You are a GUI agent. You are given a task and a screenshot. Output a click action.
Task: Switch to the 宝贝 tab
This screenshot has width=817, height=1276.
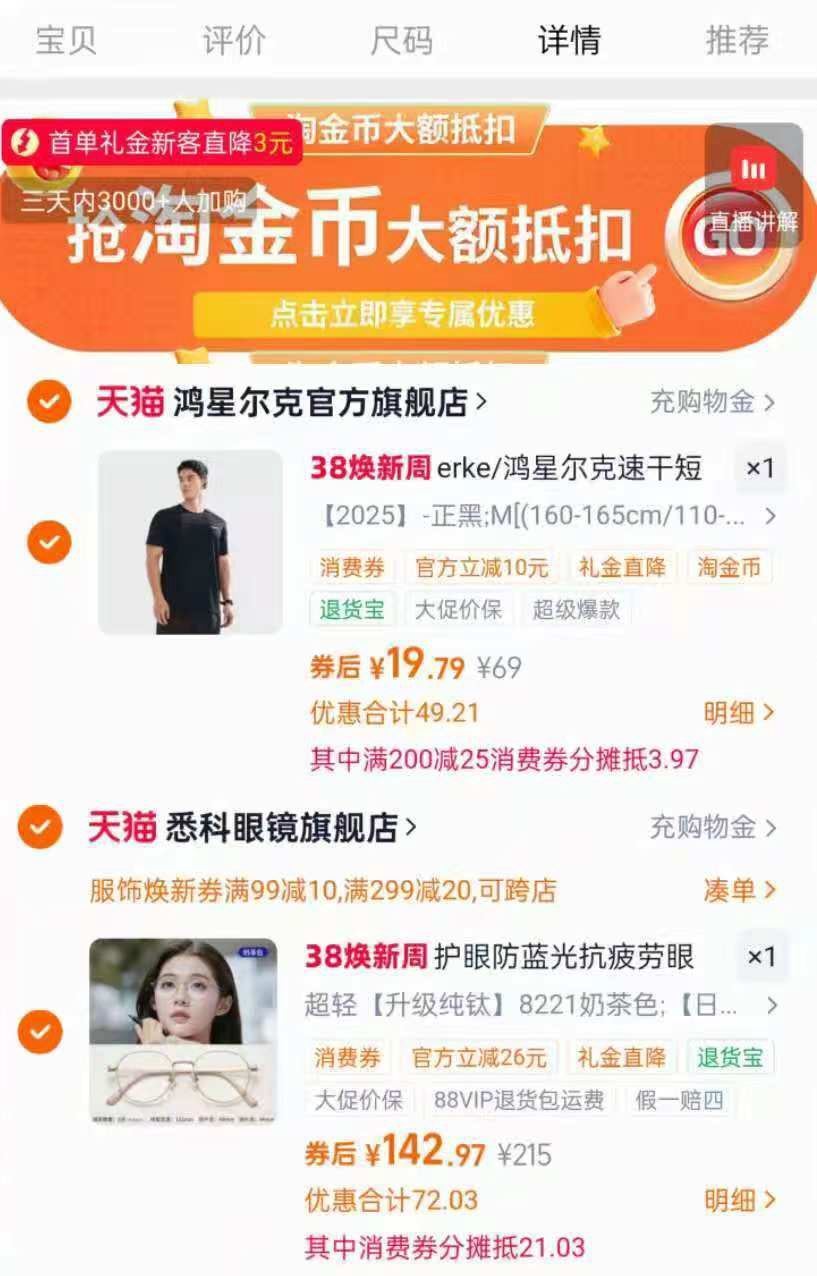[x=66, y=40]
